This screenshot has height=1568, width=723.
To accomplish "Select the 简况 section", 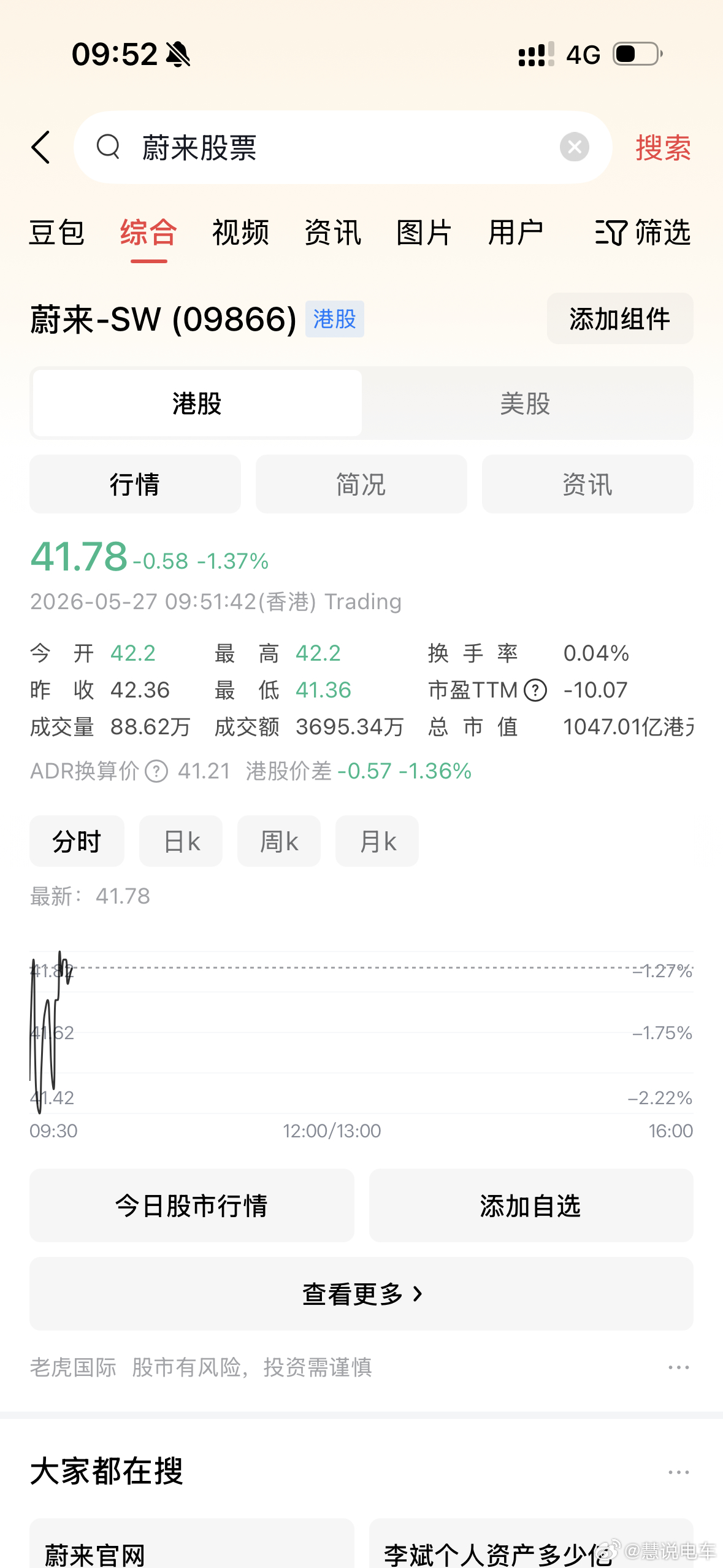I will click(361, 484).
